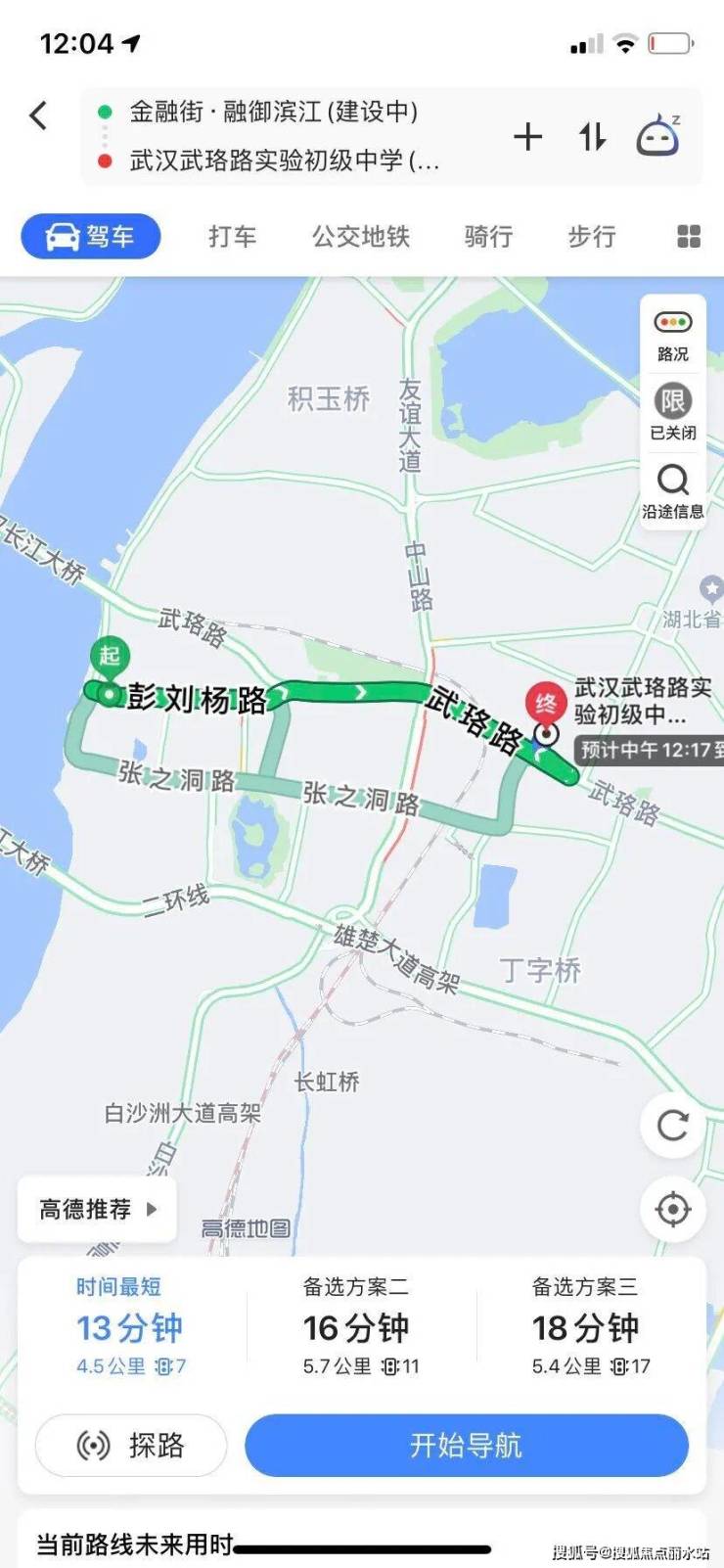Viewport: 724px width, 1568px height.
Task: Select the 驾车 driving tab
Action: (x=91, y=236)
